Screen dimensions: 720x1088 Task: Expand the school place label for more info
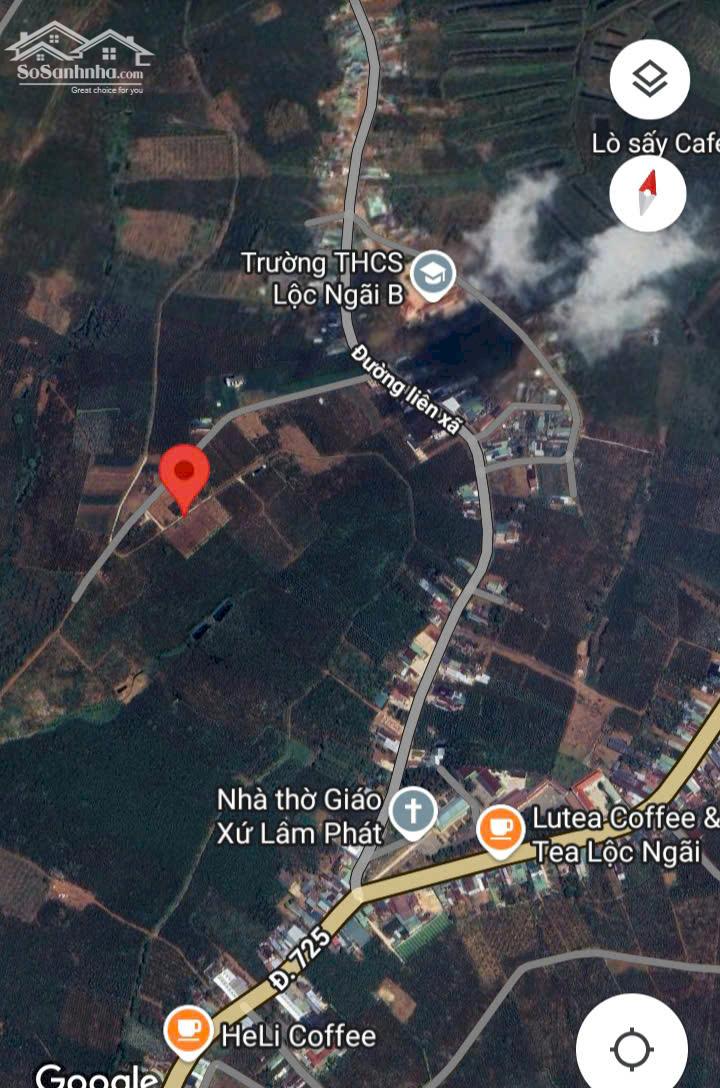tap(322, 273)
